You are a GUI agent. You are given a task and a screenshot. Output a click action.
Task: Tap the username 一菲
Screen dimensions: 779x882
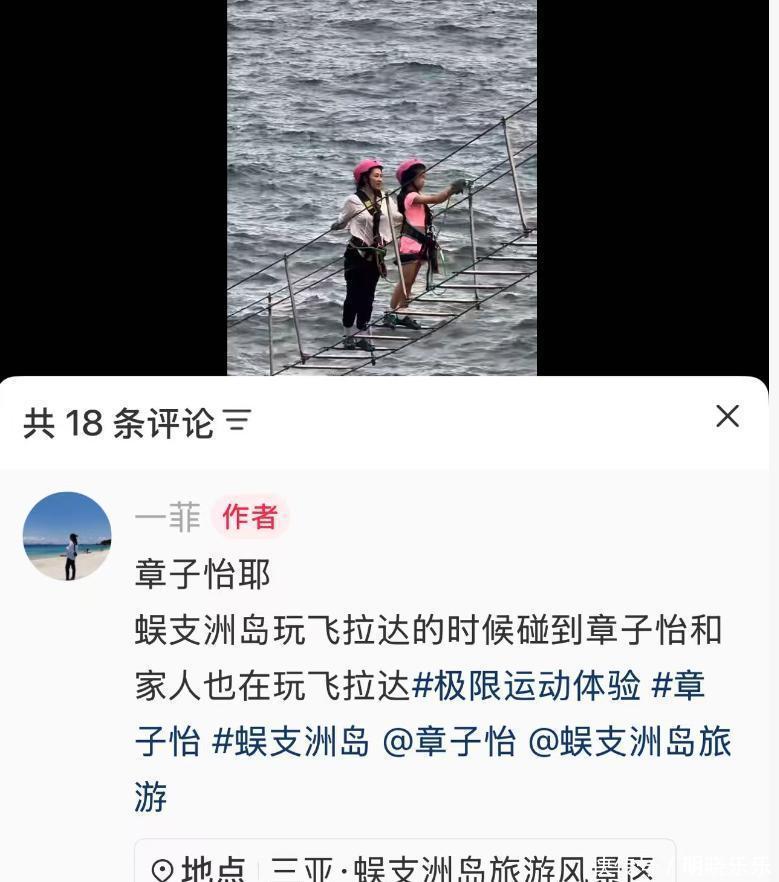pos(167,517)
